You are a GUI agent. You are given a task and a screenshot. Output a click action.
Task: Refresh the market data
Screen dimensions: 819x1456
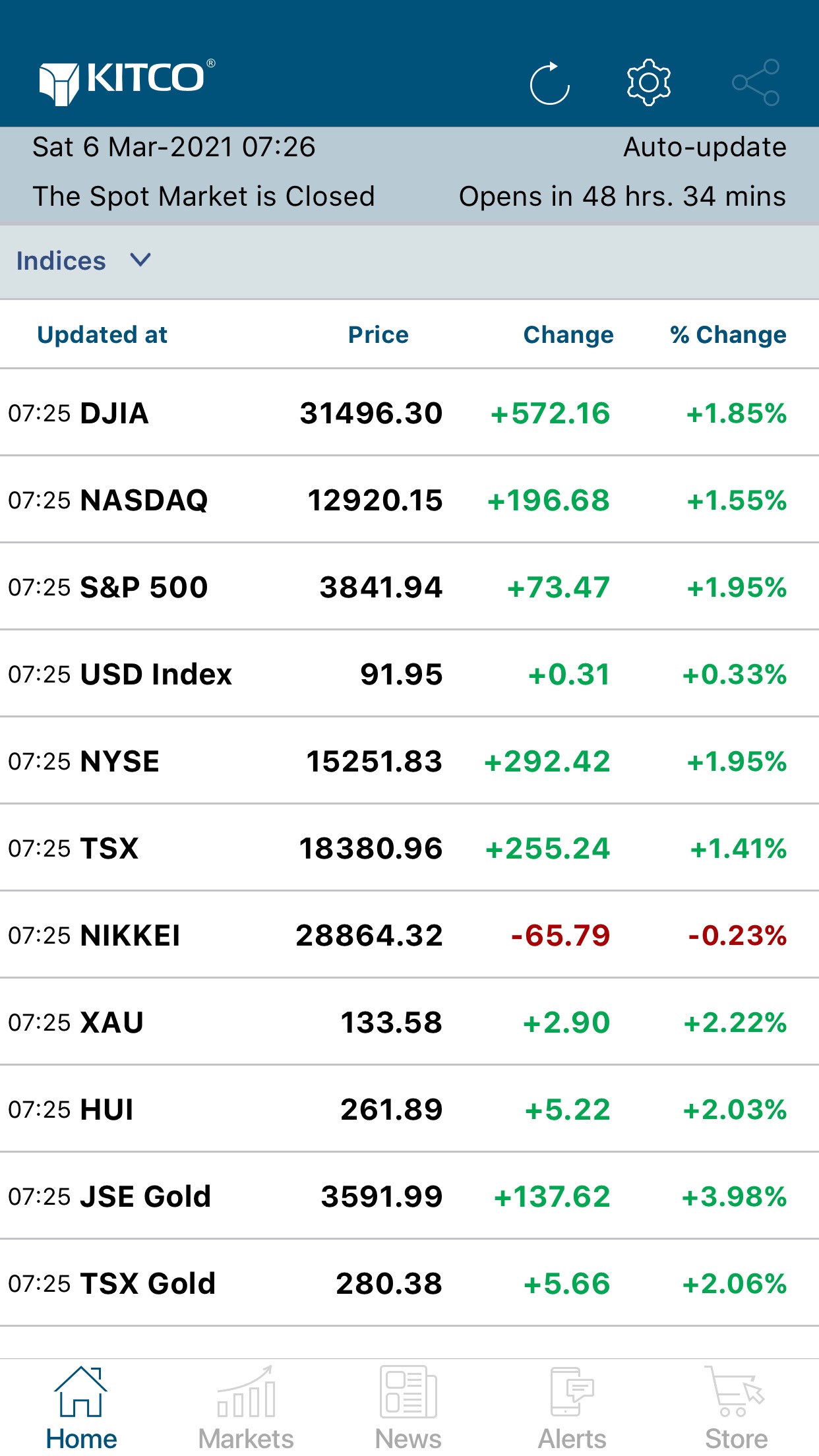(549, 83)
